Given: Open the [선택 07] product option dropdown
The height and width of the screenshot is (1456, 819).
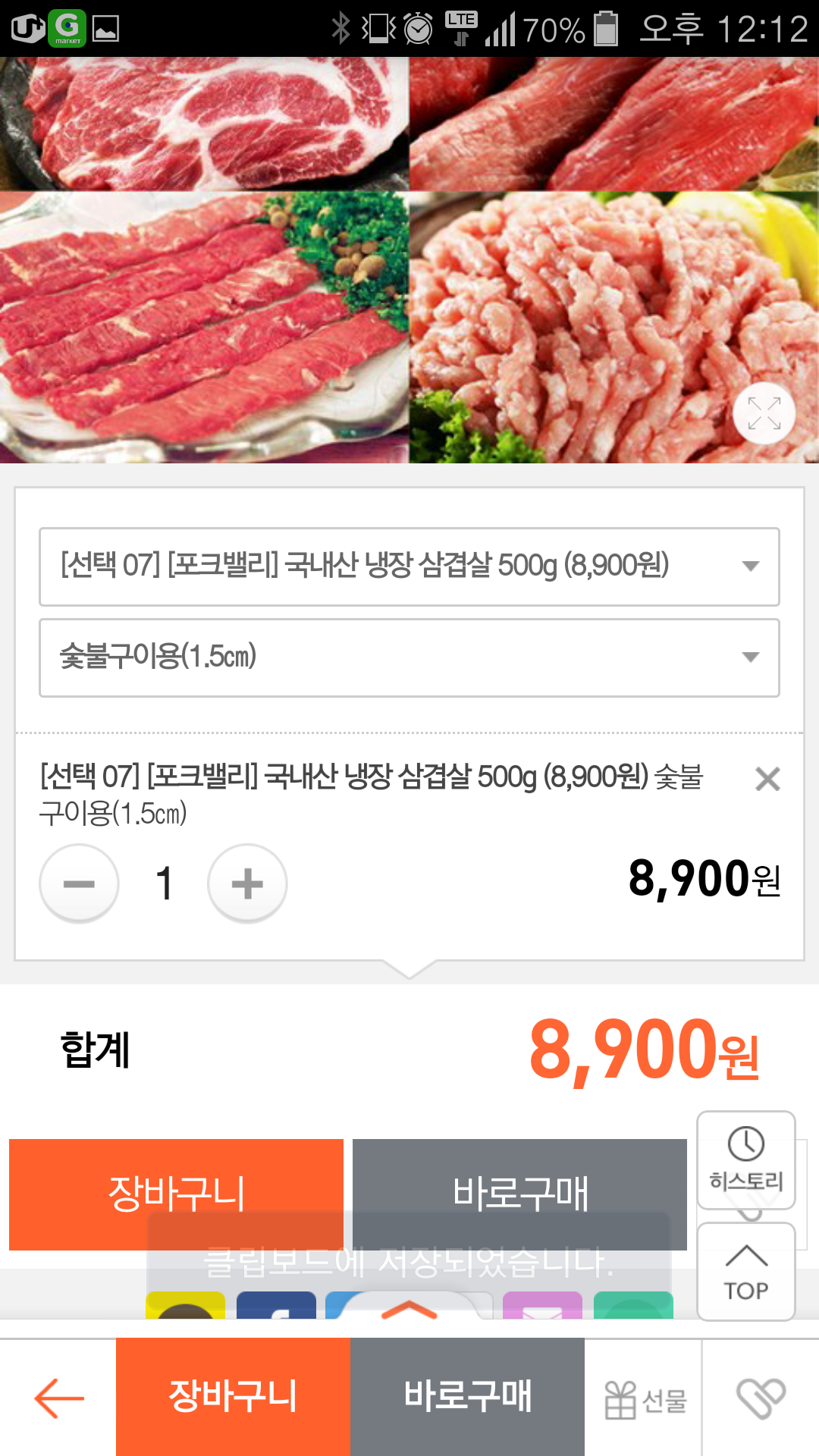Looking at the screenshot, I should 409,566.
